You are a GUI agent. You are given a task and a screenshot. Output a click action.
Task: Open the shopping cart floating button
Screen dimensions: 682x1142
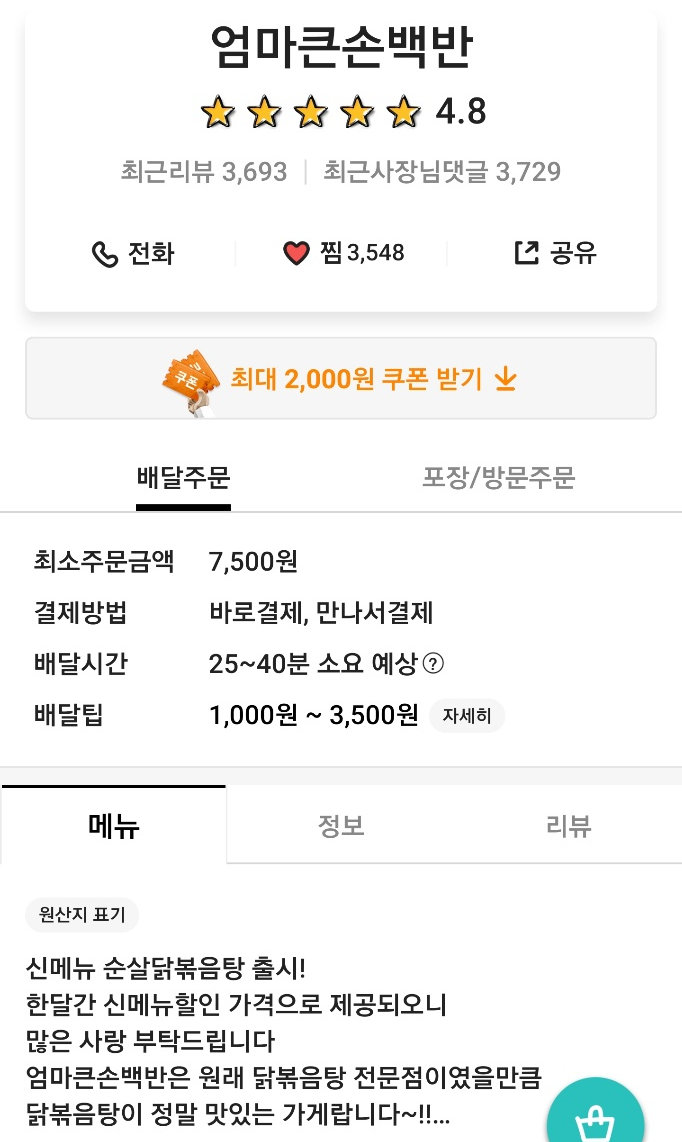tap(596, 1118)
